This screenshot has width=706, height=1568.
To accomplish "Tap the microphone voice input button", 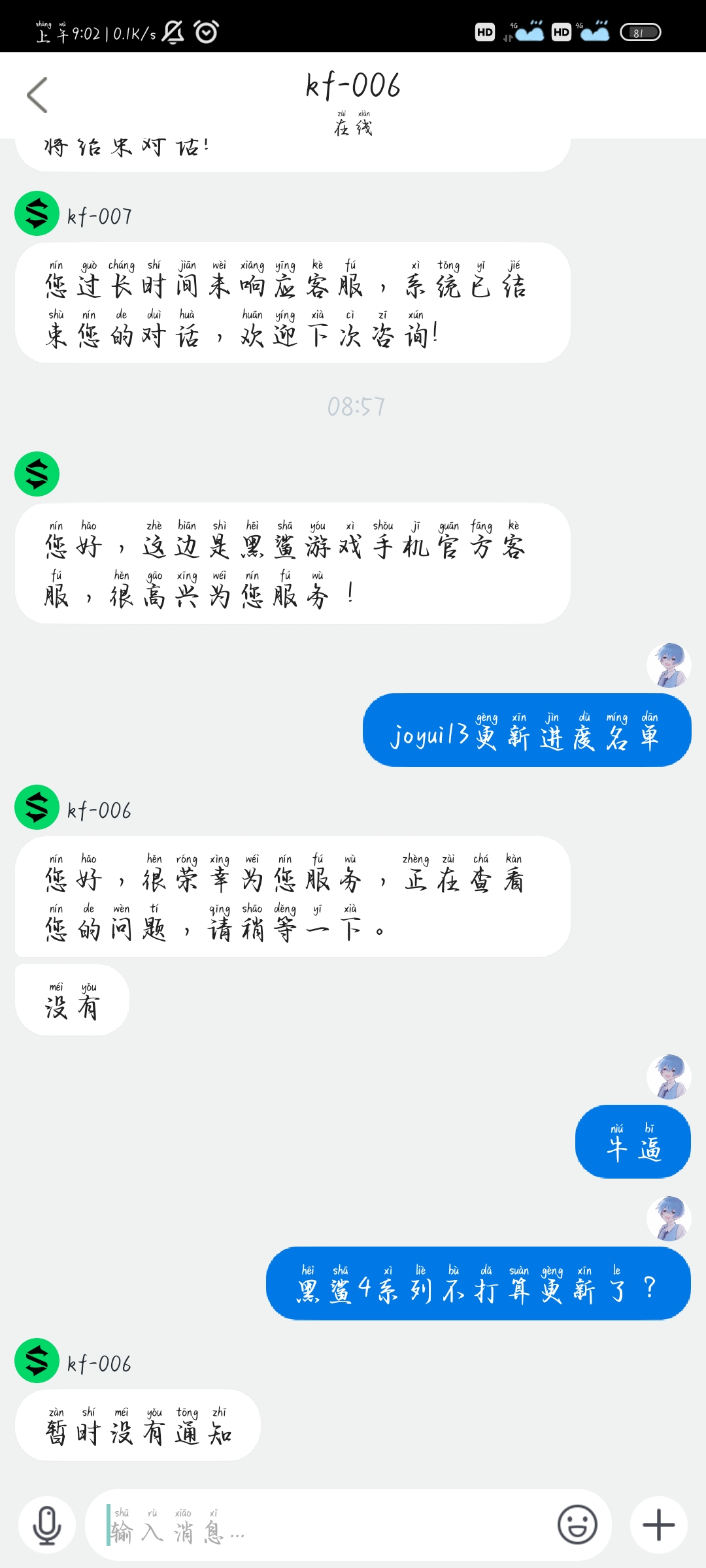I will coord(47,1525).
